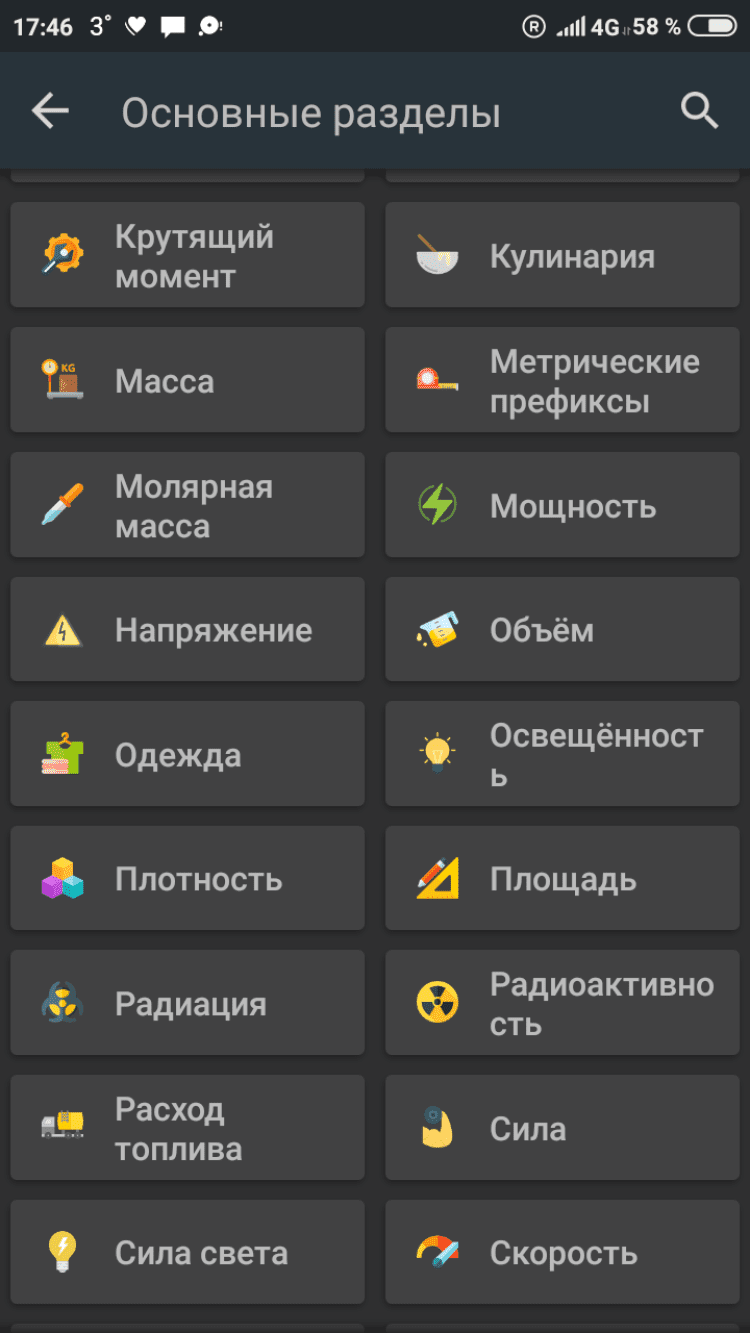The height and width of the screenshot is (1333, 750).
Task: Open the Плотность tile
Action: pos(187,879)
